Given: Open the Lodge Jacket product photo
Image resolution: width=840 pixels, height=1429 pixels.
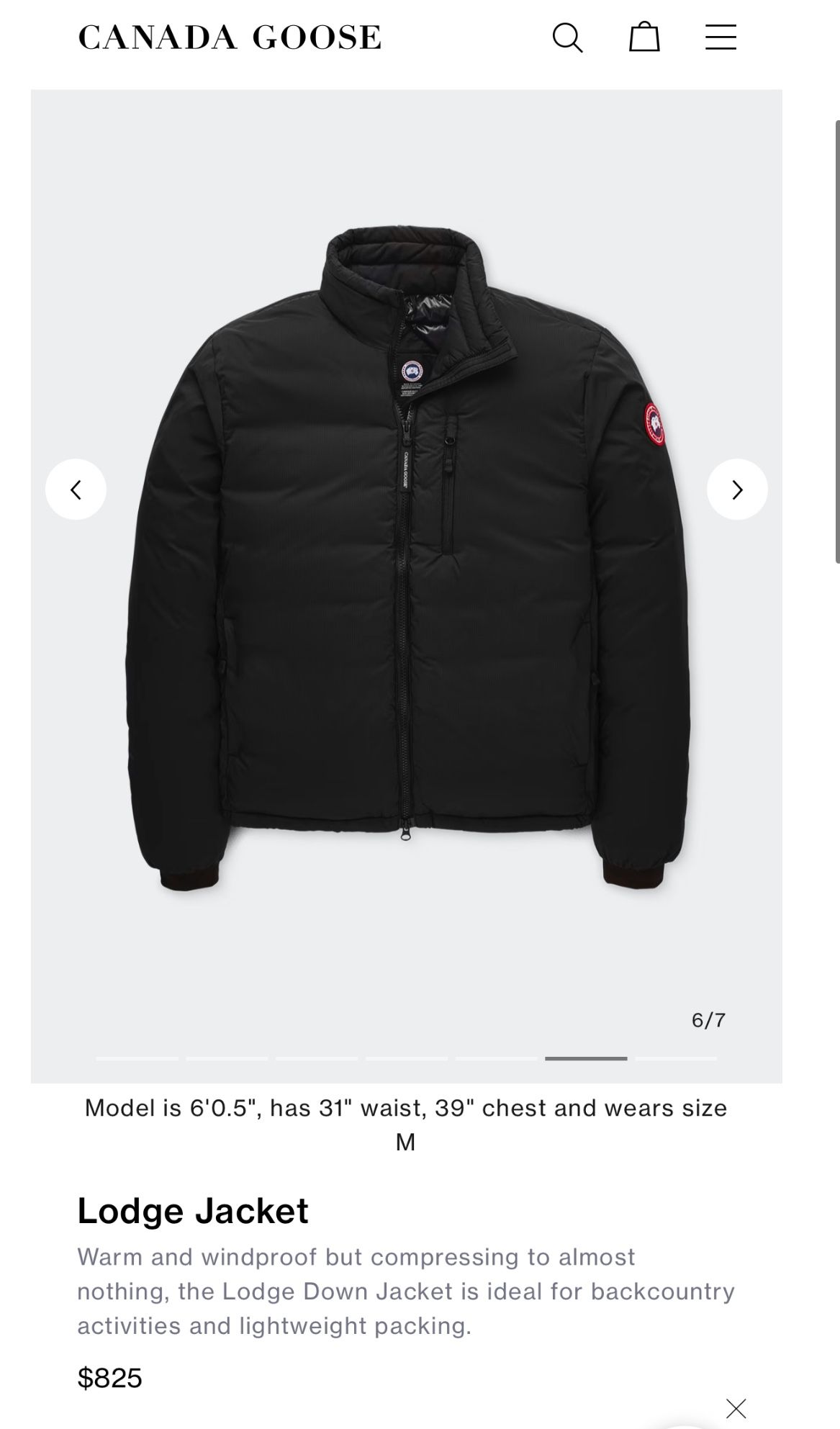Looking at the screenshot, I should coord(406,562).
